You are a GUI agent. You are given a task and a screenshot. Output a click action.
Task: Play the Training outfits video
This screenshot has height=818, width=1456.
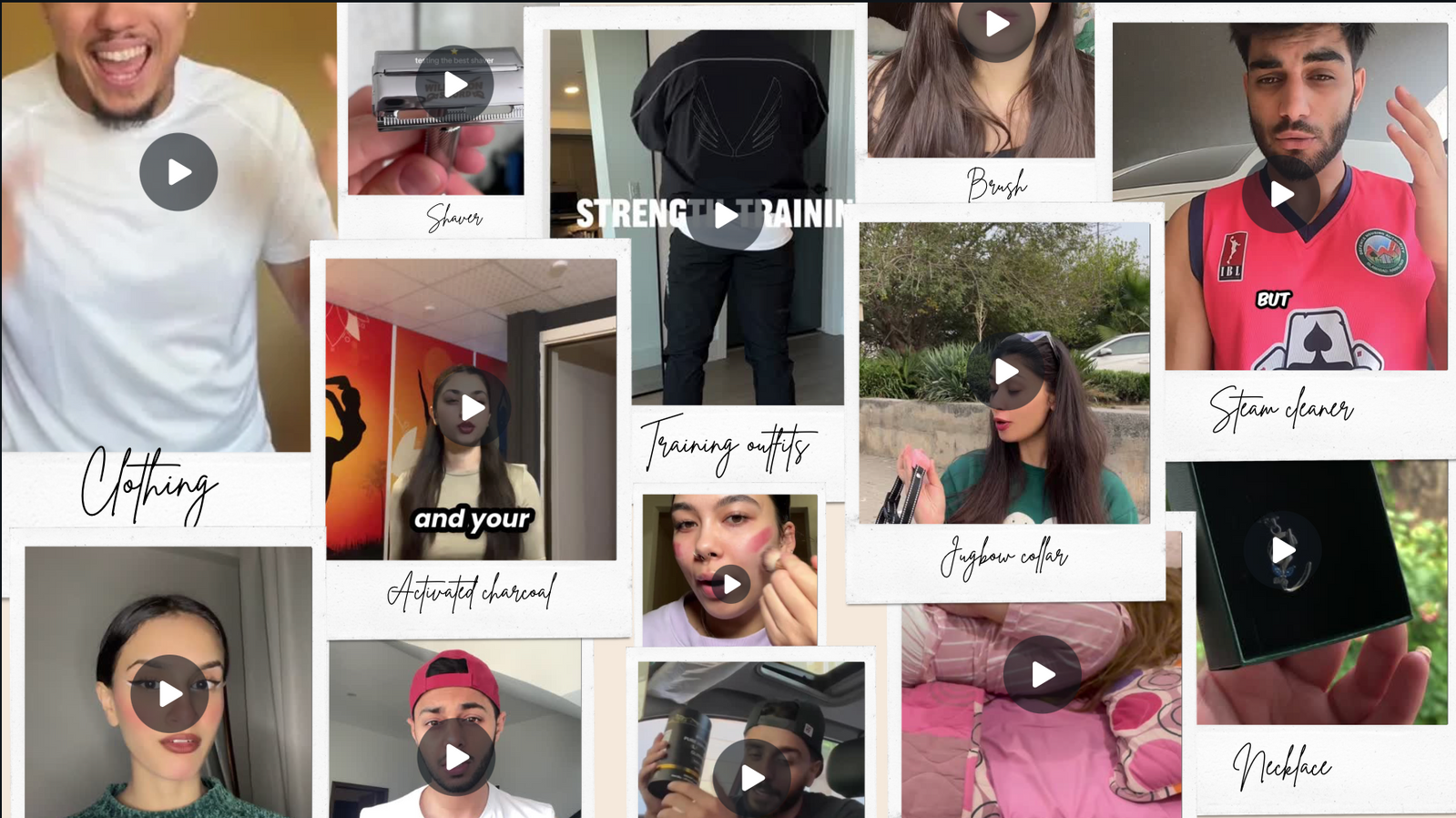pyautogui.click(x=725, y=216)
